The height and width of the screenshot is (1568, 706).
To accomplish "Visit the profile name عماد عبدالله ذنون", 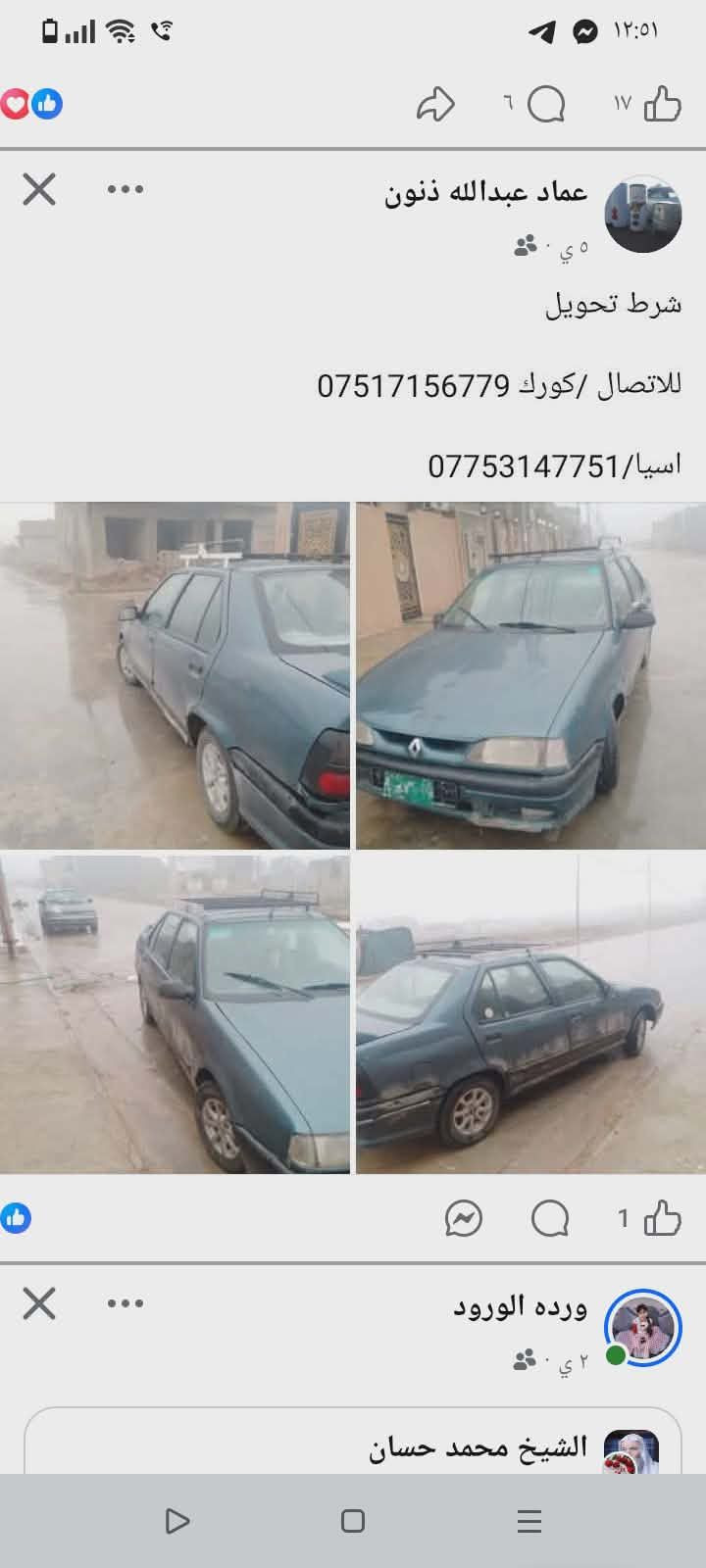I will click(x=486, y=192).
